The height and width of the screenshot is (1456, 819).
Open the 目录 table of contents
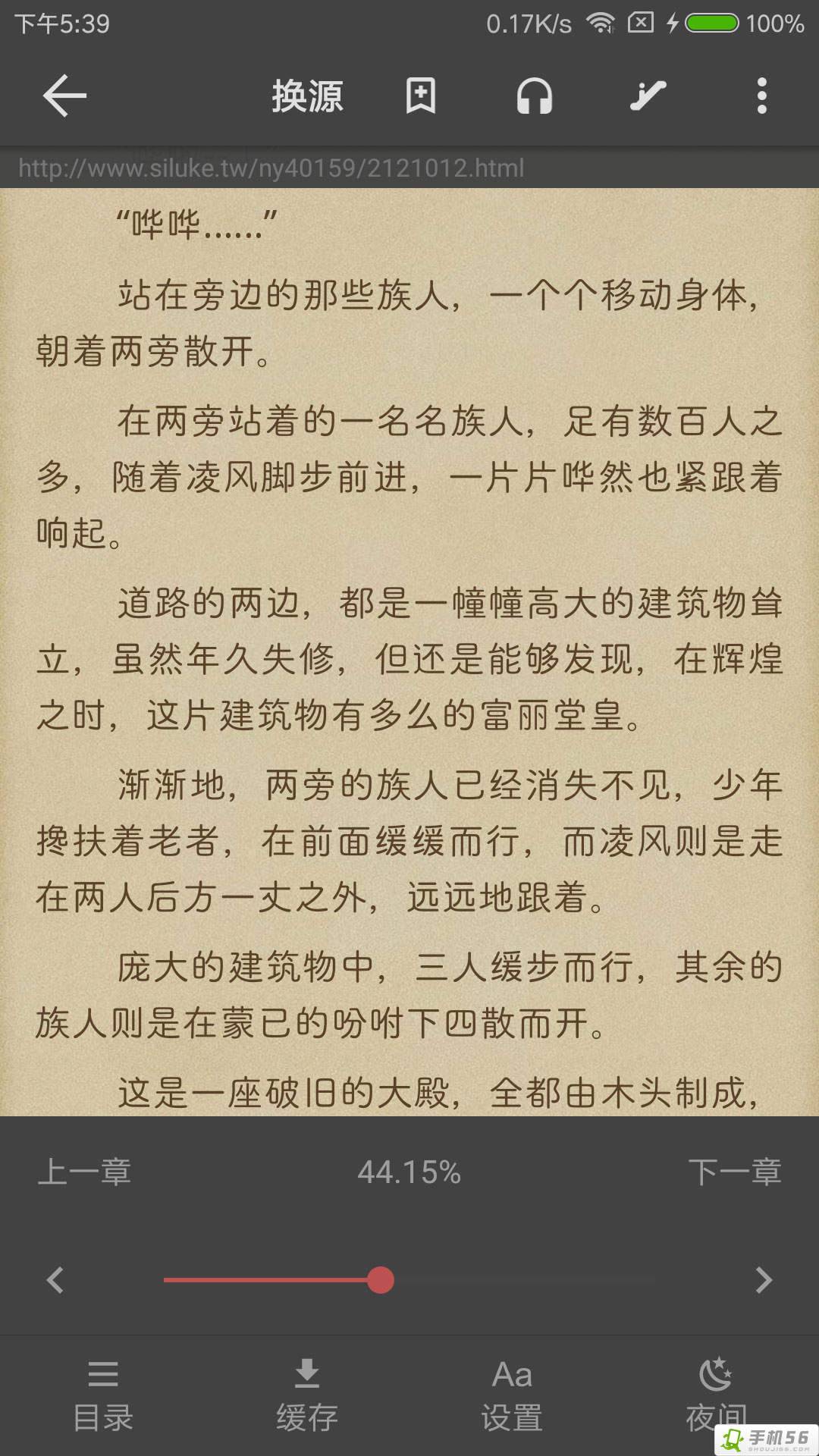coord(102,1395)
